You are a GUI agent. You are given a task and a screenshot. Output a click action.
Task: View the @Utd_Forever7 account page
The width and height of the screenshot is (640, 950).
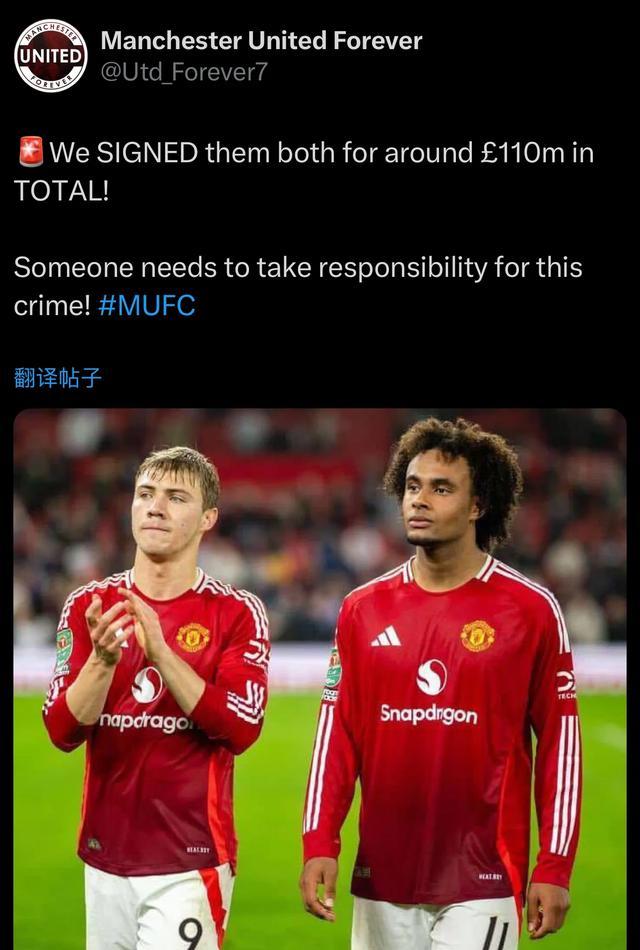click(185, 72)
